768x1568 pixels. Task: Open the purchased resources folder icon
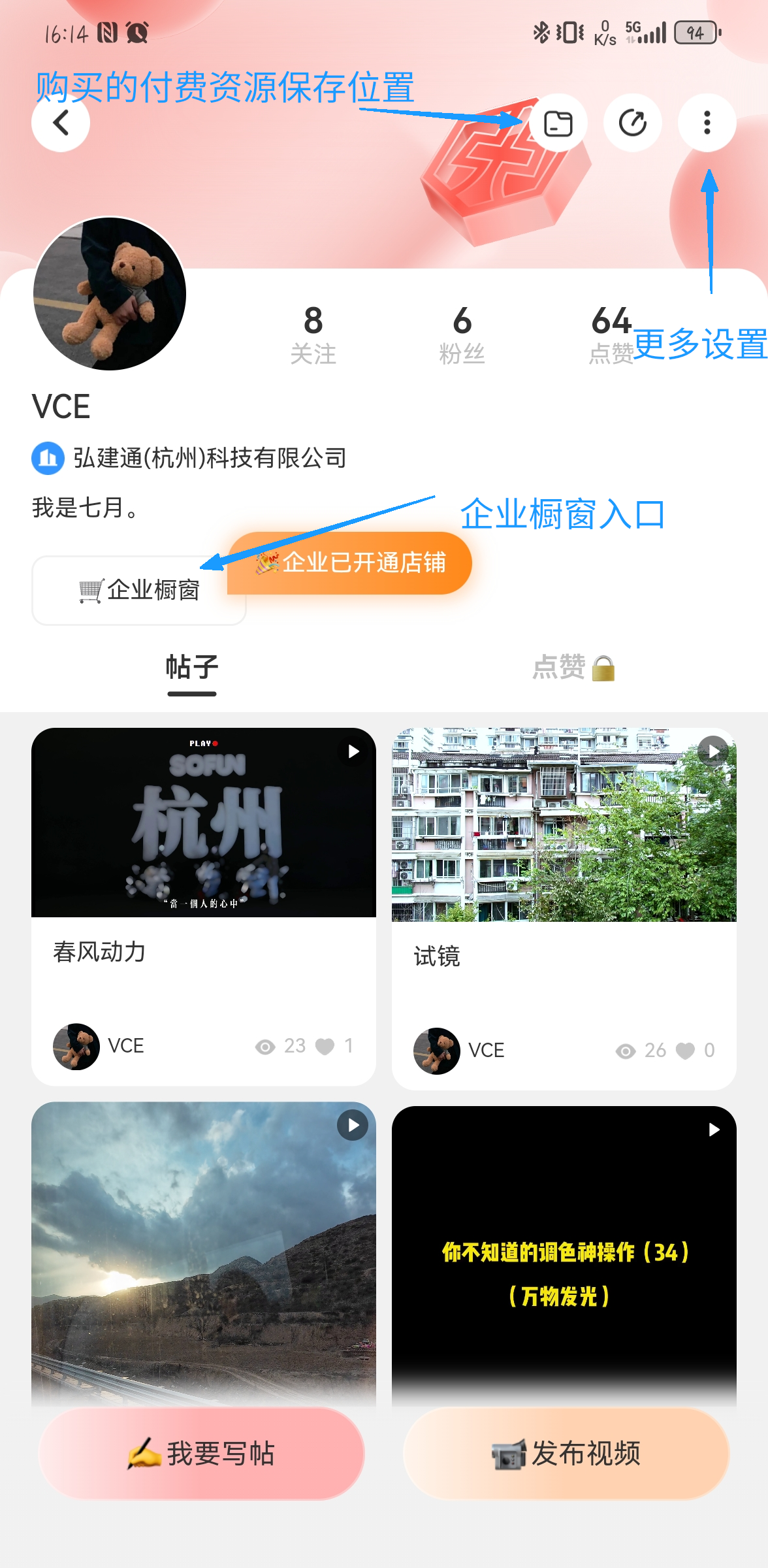click(x=558, y=123)
